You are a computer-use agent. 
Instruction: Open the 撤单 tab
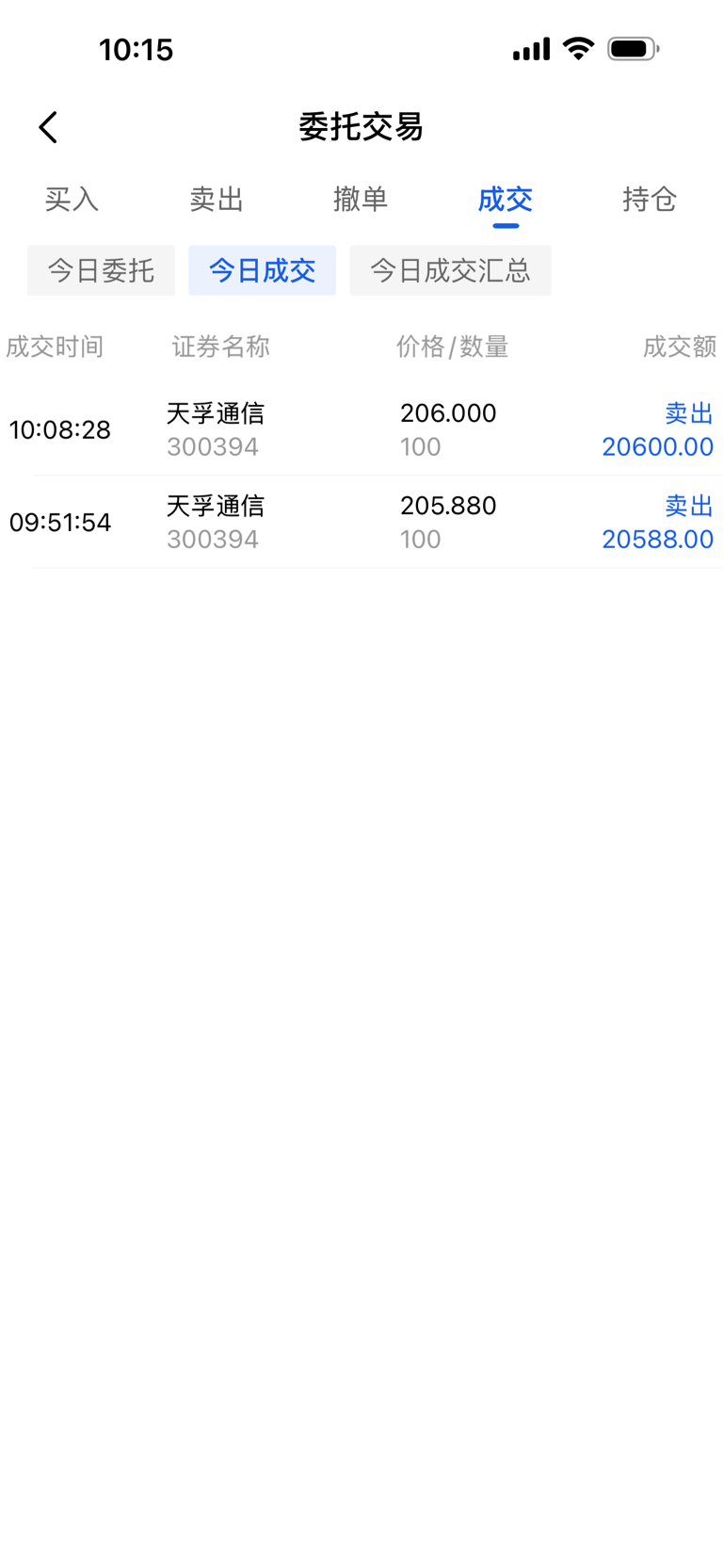pyautogui.click(x=361, y=199)
